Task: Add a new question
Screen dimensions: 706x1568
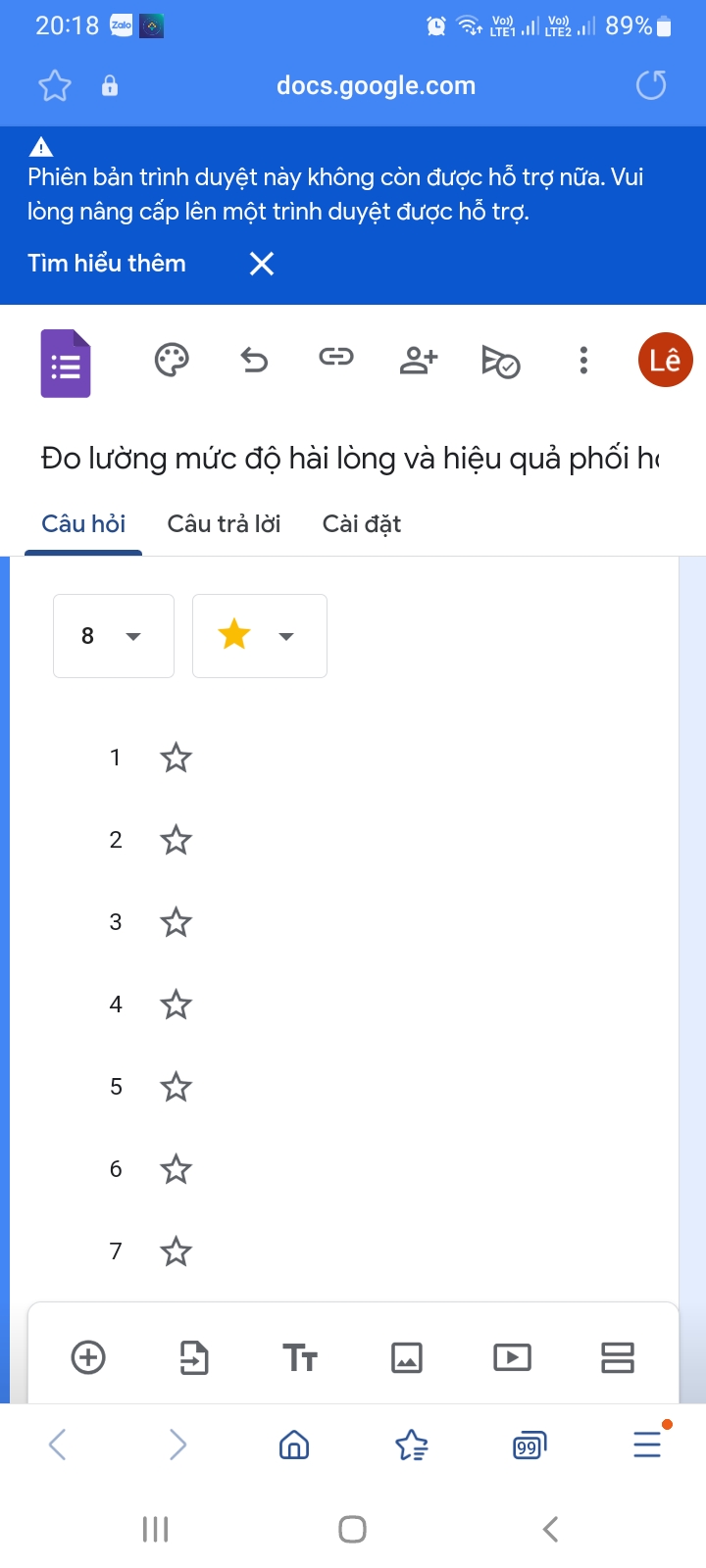Action: tap(89, 1357)
